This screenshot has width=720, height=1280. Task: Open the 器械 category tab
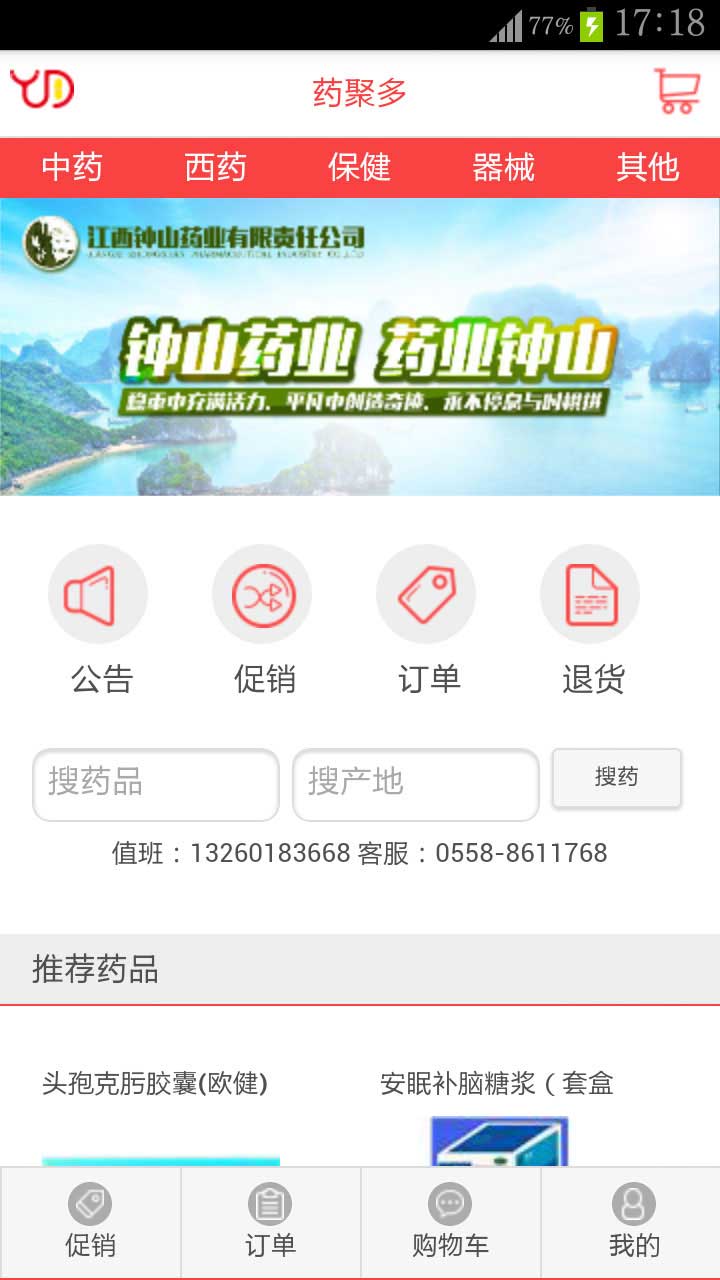click(x=503, y=167)
